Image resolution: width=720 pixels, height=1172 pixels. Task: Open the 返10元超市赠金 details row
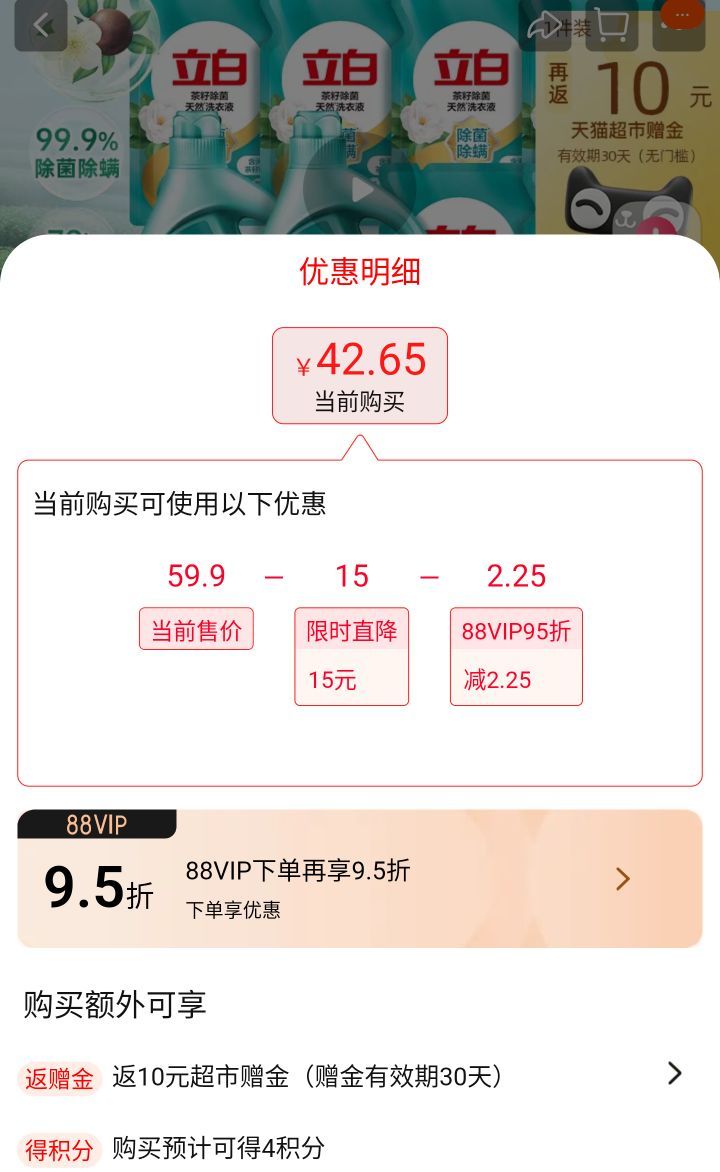coord(360,1076)
